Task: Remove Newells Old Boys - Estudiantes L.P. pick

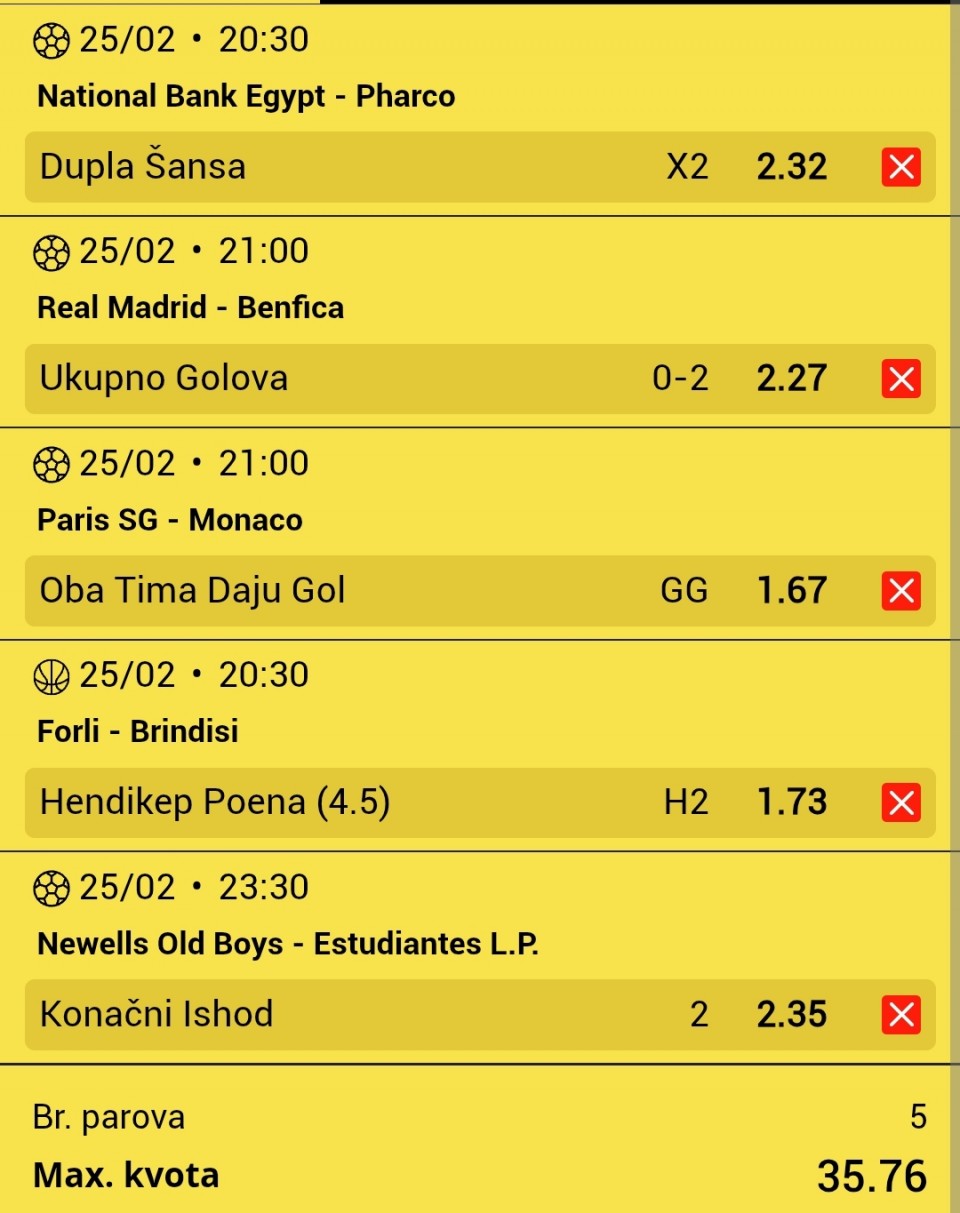Action: [901, 1015]
